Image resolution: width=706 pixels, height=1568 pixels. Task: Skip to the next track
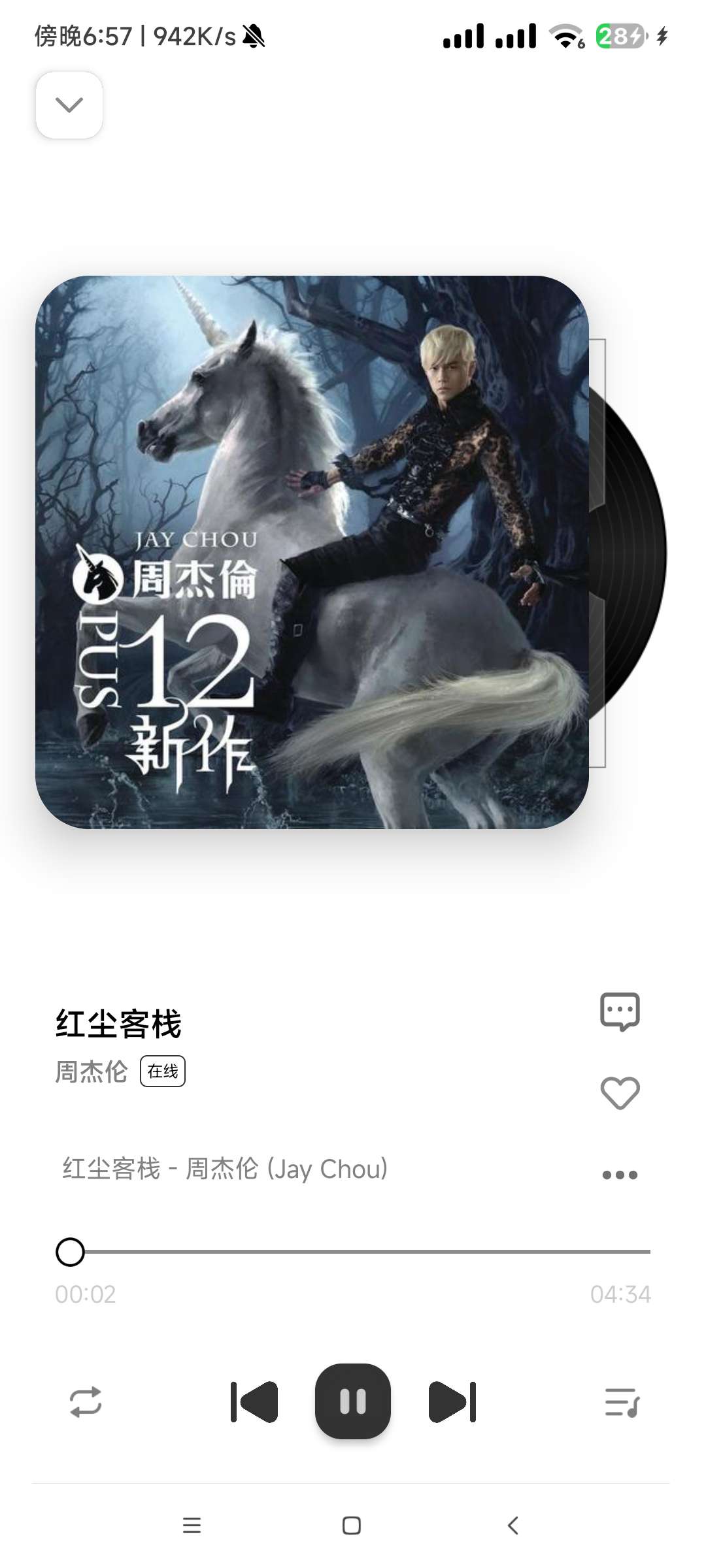(452, 1402)
